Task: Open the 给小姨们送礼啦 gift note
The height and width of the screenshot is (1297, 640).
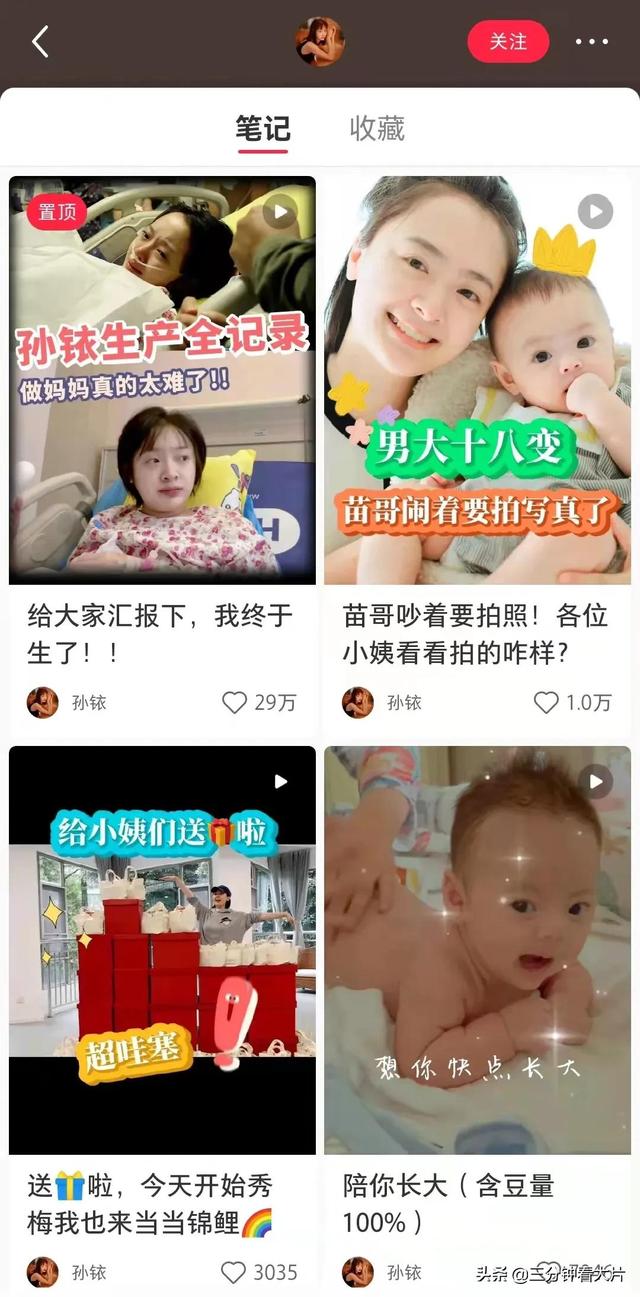Action: [163, 950]
